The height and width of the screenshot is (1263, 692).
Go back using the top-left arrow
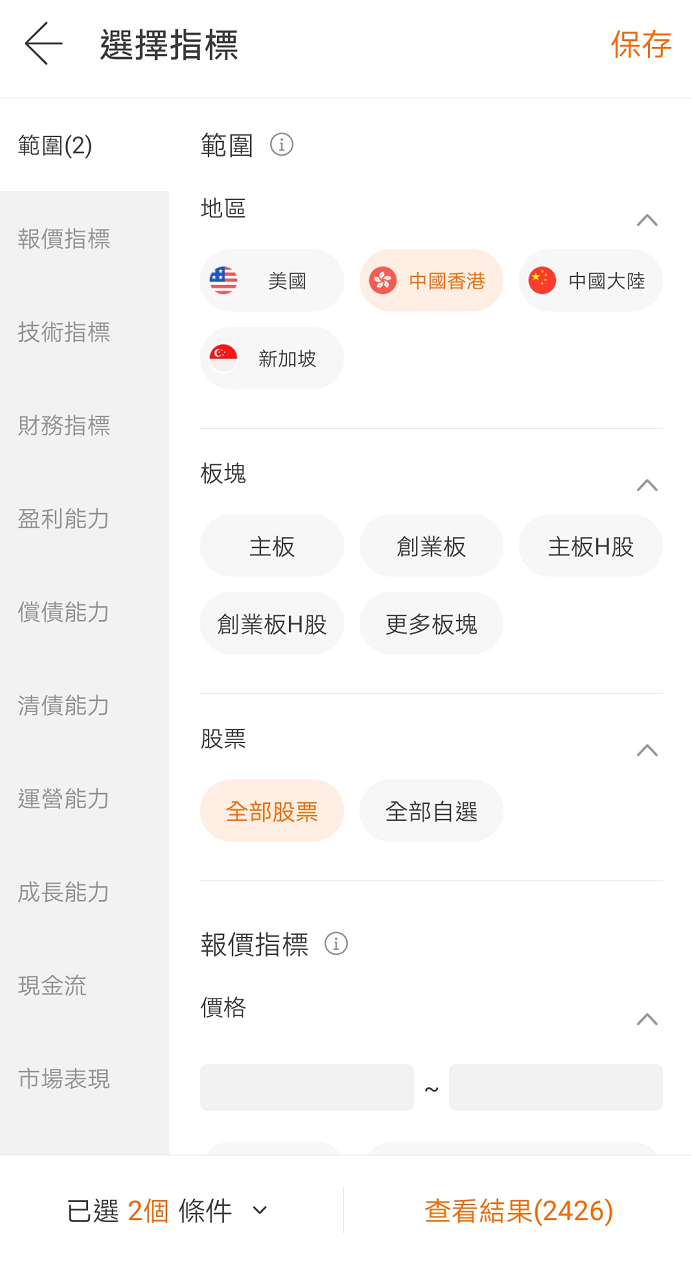44,44
